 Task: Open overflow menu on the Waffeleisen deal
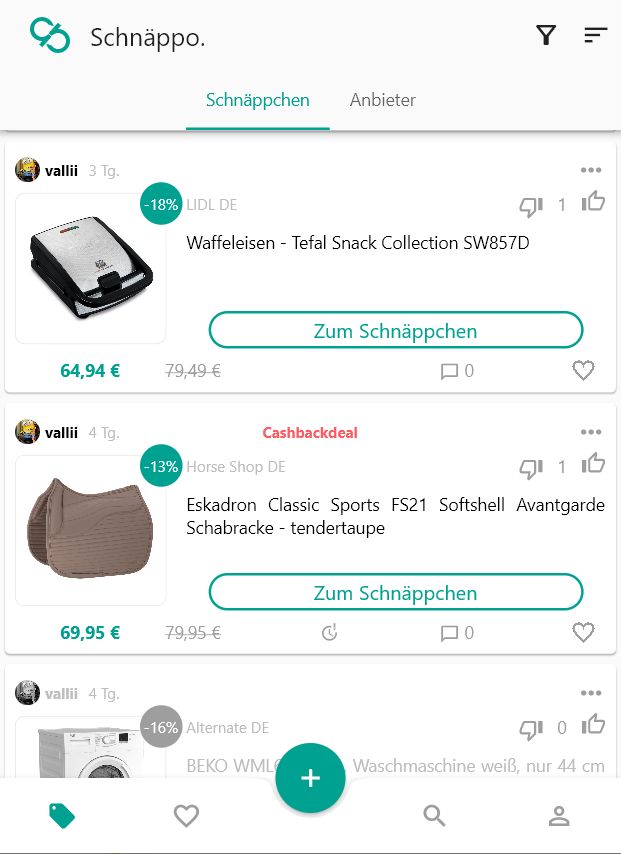coord(591,170)
